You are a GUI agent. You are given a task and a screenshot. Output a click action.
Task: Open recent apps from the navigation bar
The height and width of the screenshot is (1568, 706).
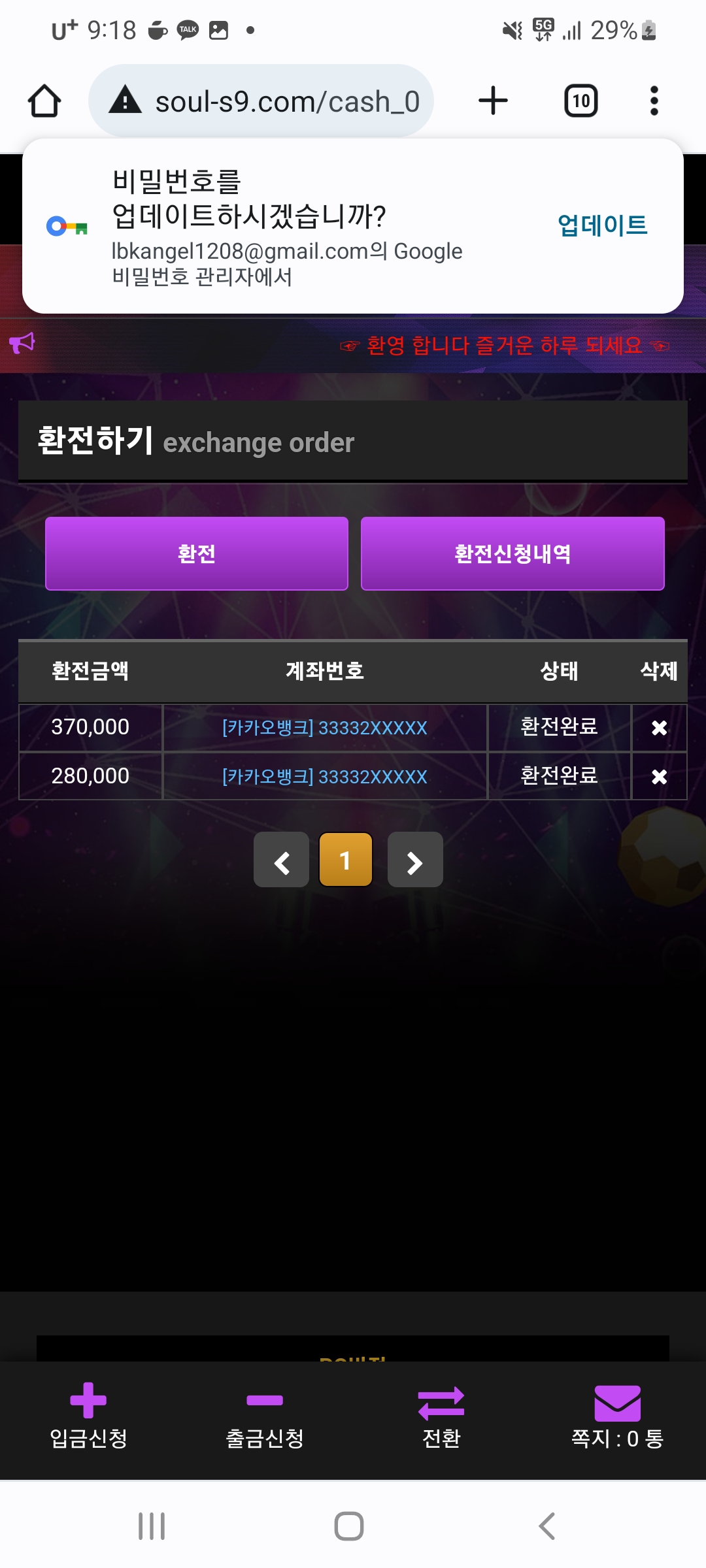point(152,1526)
